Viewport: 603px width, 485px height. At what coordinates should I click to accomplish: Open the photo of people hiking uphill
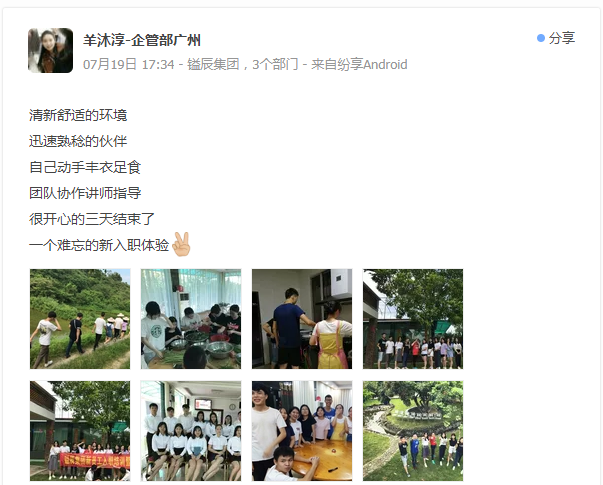[x=80, y=319]
